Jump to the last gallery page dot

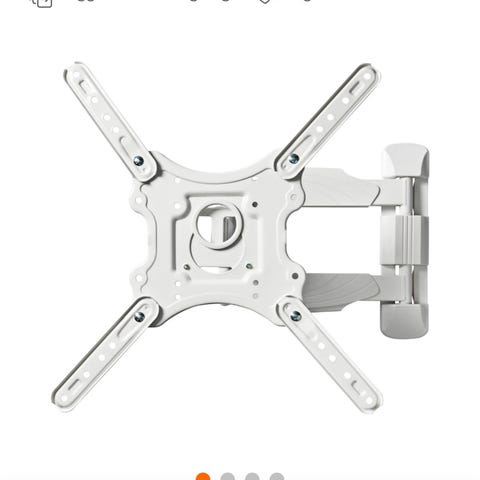pos(277,477)
